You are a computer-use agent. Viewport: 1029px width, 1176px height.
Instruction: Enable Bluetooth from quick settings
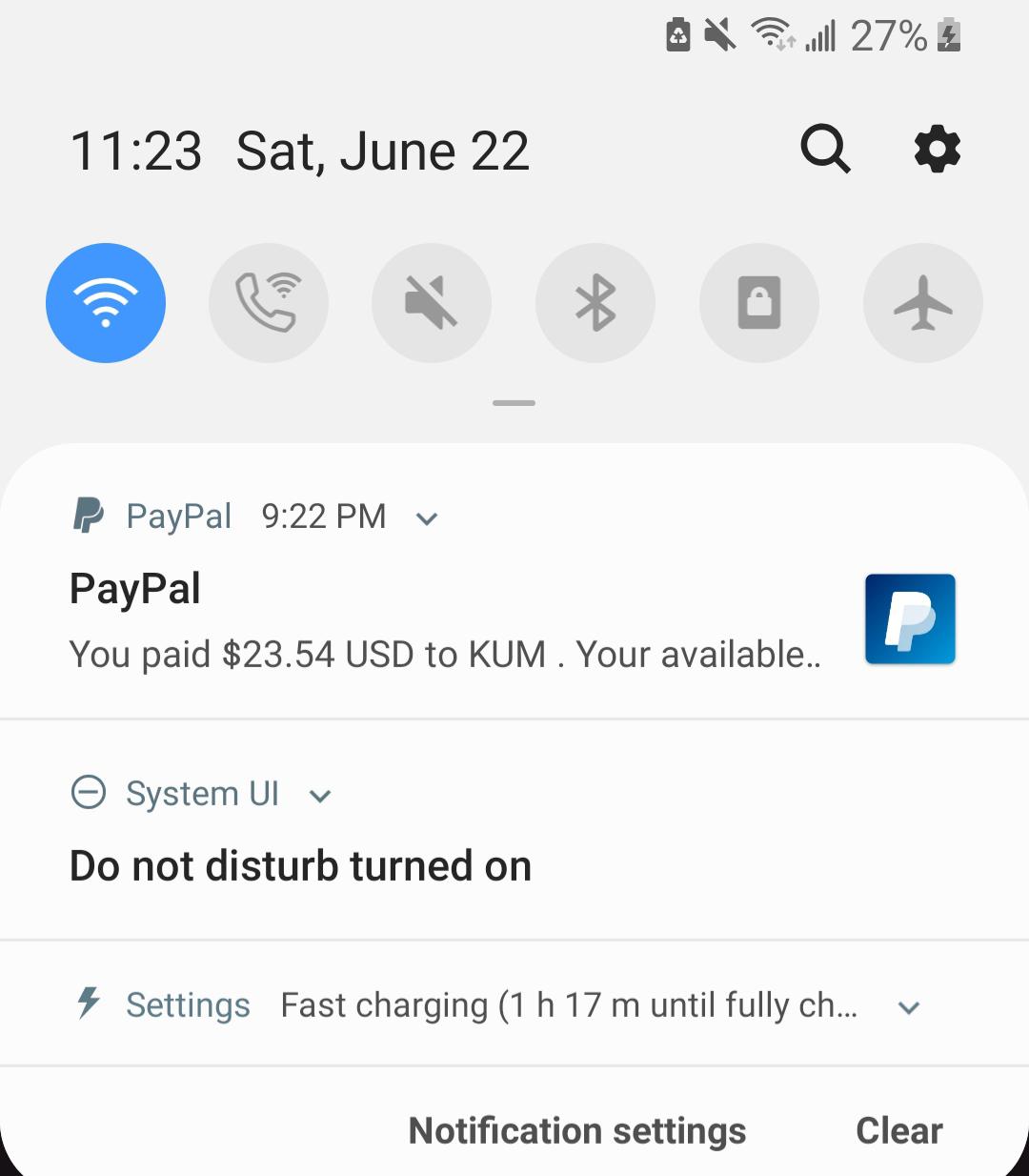tap(595, 302)
